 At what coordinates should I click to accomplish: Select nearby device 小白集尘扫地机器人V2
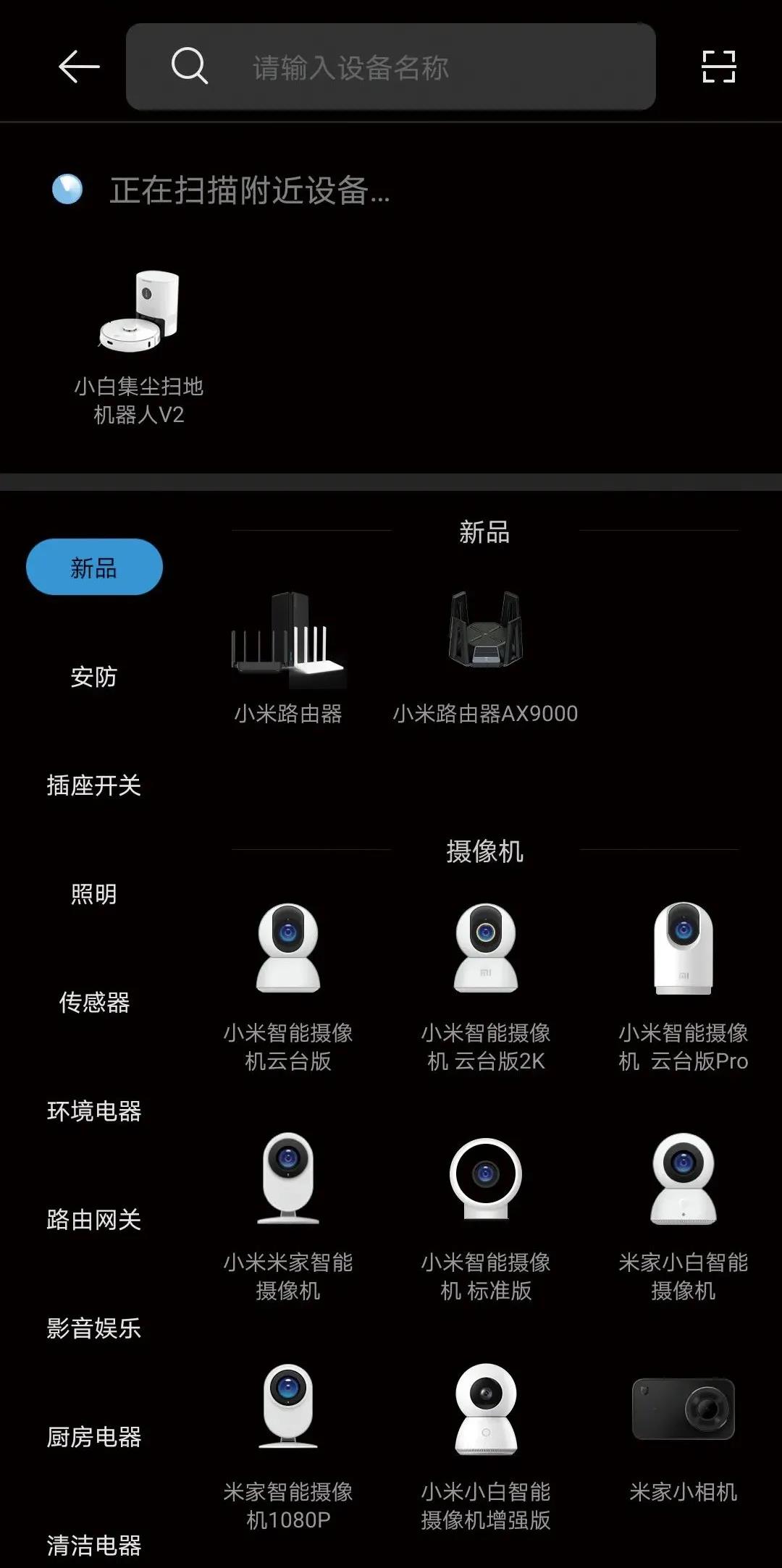pos(139,347)
